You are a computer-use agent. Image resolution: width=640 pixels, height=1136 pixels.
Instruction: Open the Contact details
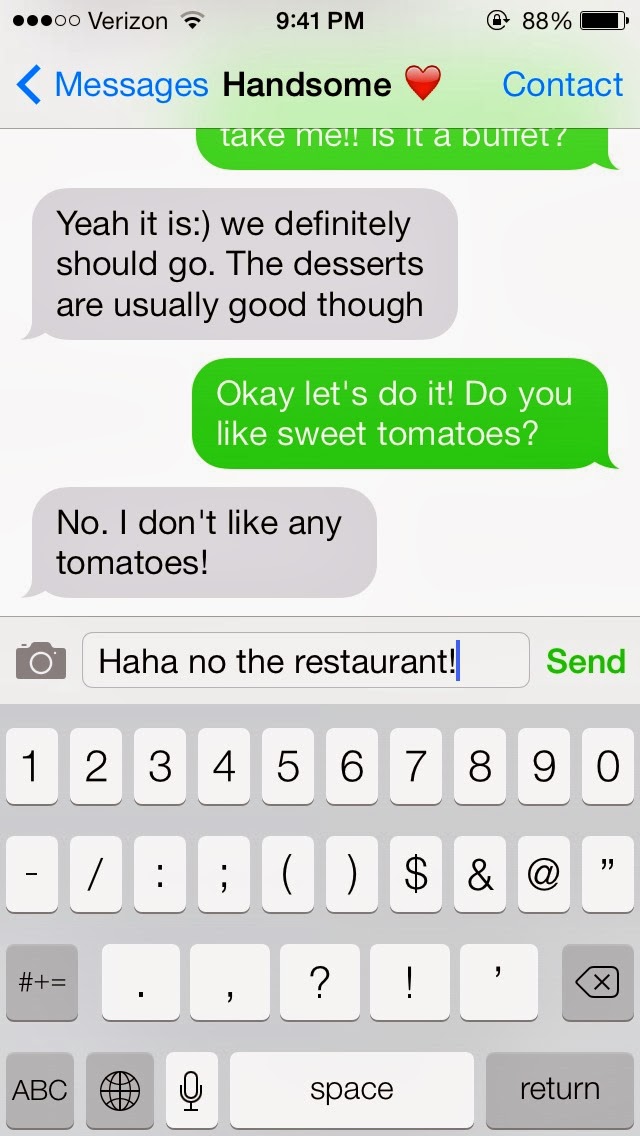point(562,85)
